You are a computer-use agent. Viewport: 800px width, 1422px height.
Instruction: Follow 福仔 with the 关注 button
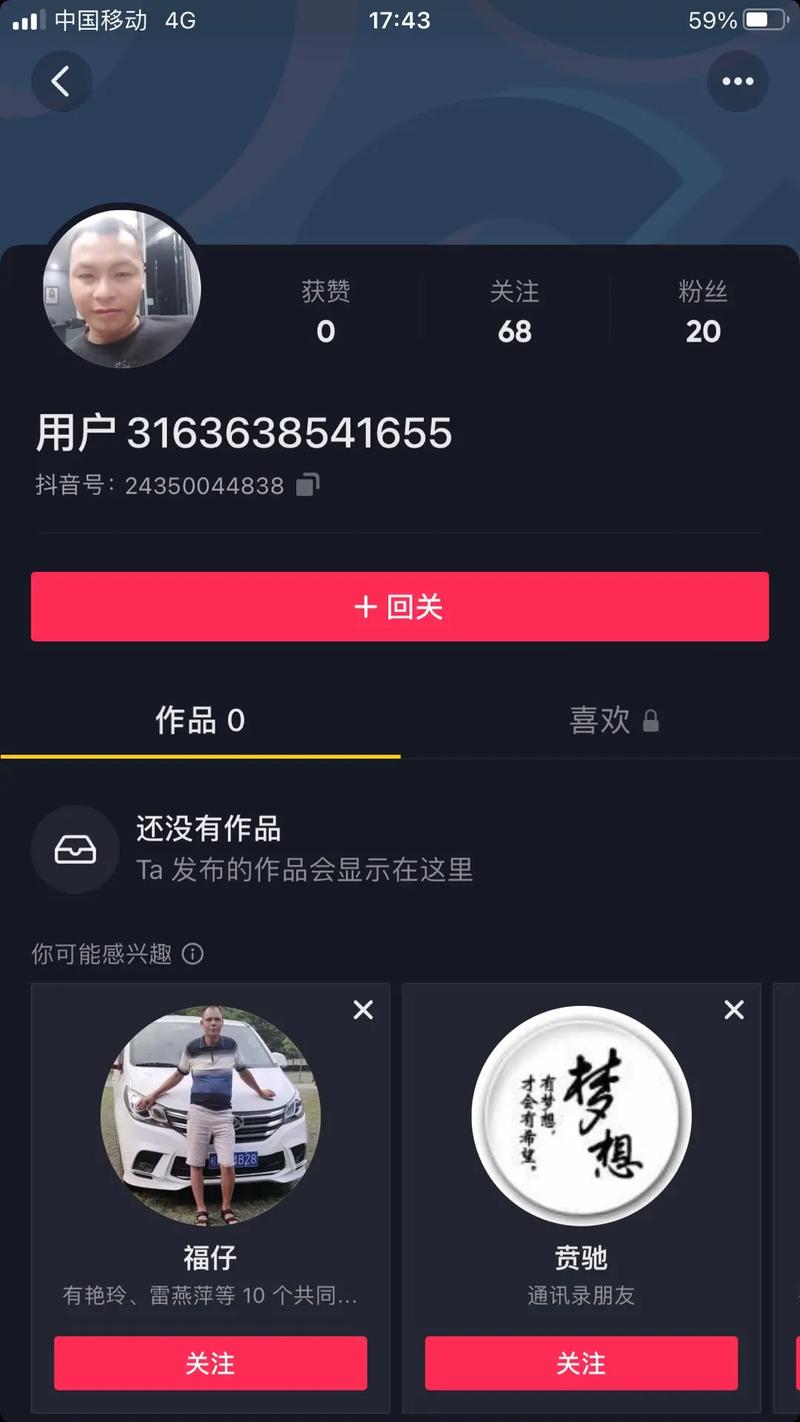tap(210, 1363)
